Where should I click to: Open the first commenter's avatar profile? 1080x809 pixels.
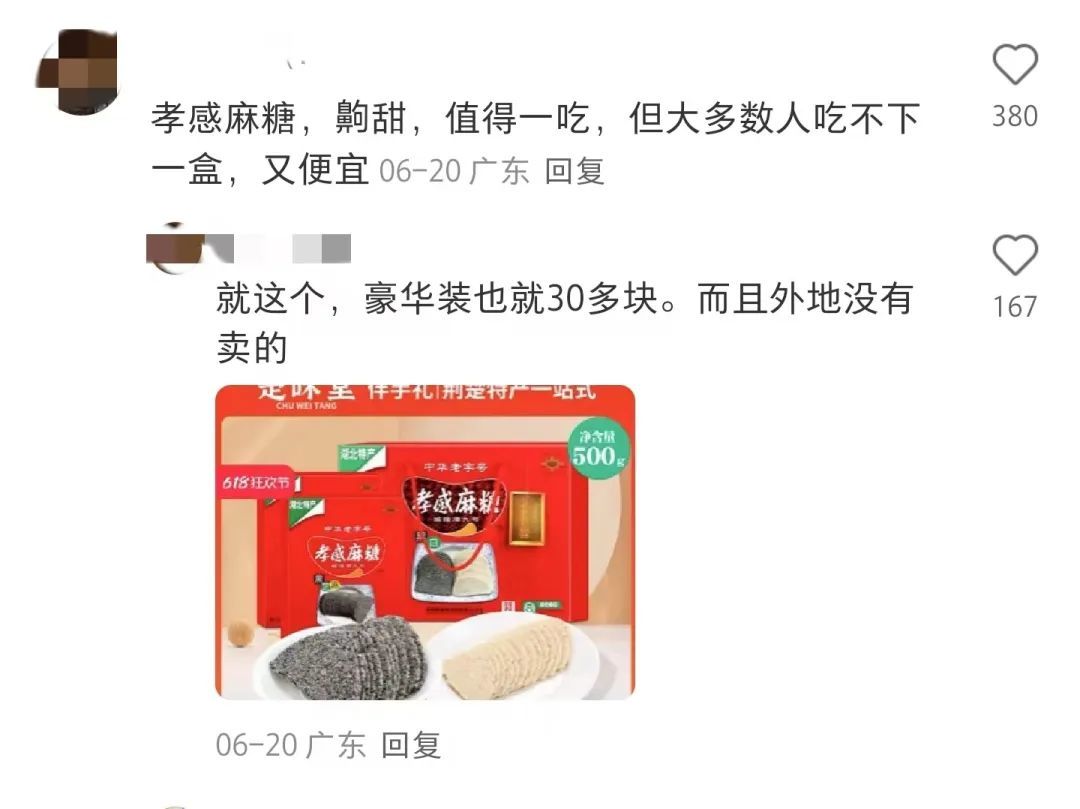pos(78,71)
